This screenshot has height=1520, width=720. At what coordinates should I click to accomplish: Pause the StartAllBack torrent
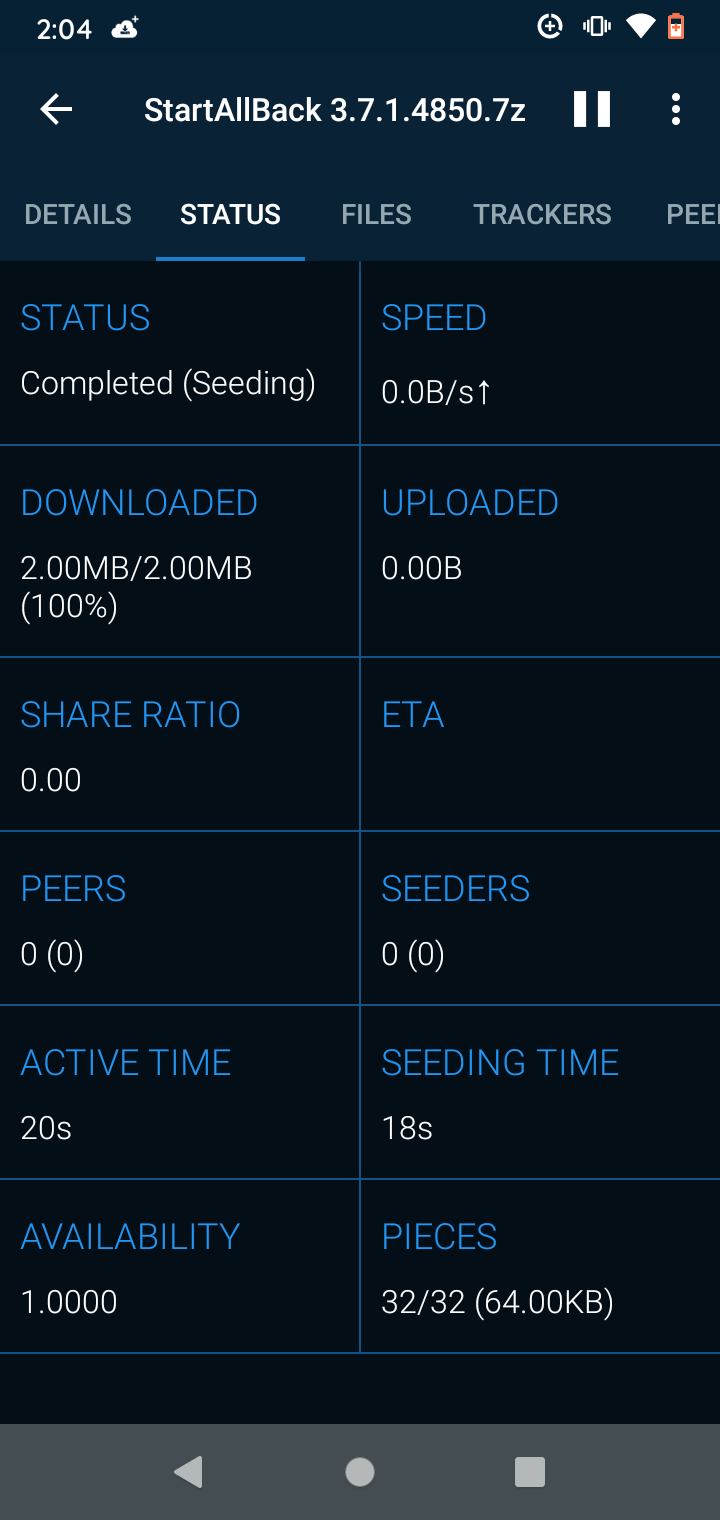[x=592, y=109]
